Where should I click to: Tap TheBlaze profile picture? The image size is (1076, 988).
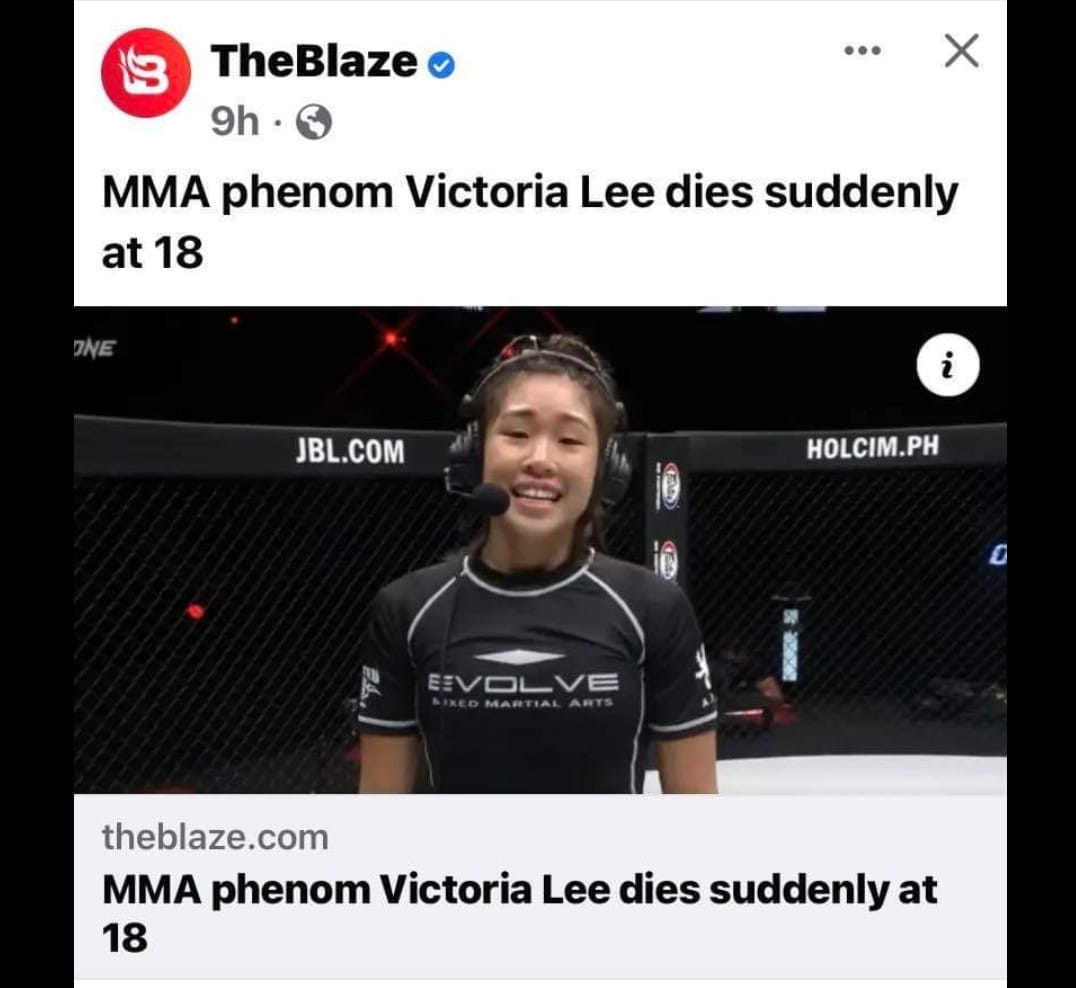click(145, 73)
